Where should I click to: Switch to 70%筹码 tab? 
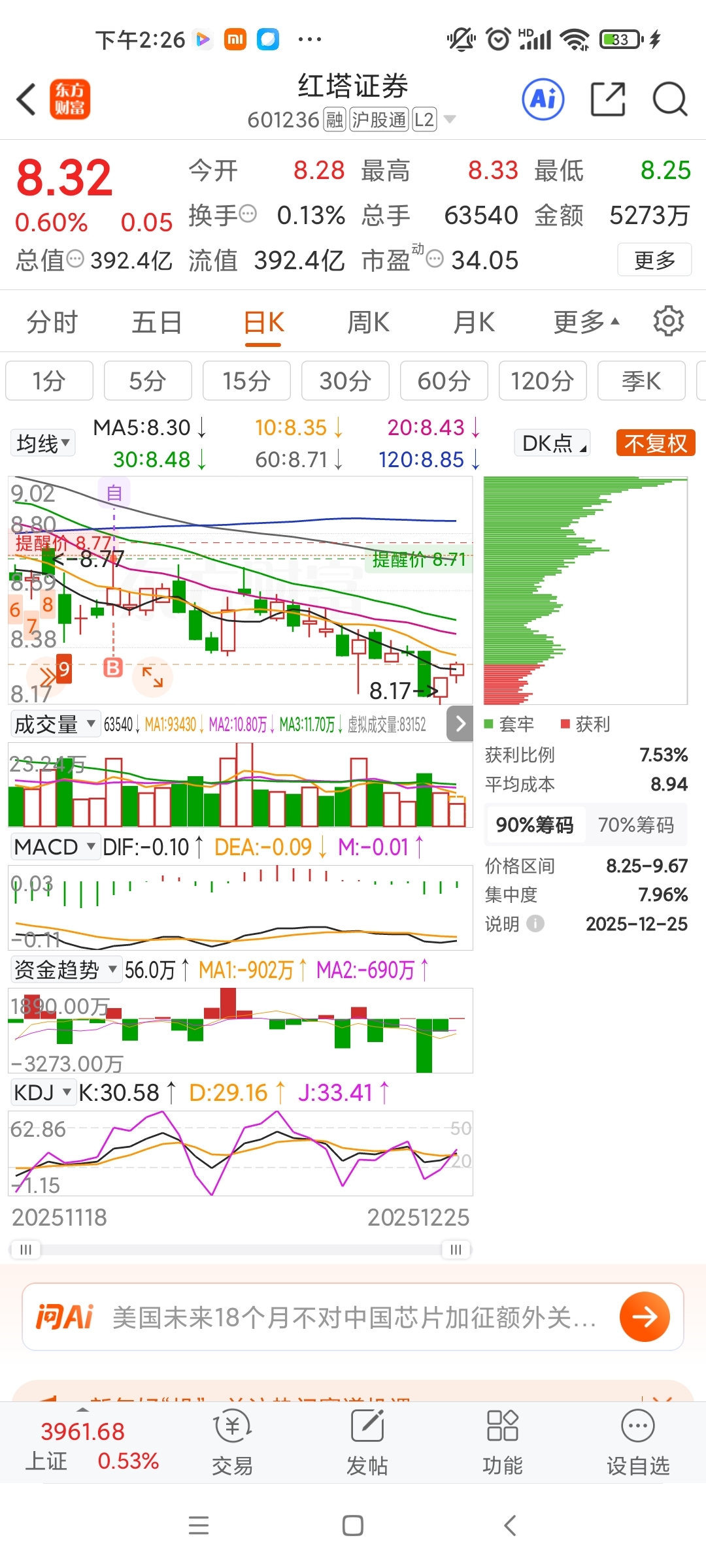635,825
